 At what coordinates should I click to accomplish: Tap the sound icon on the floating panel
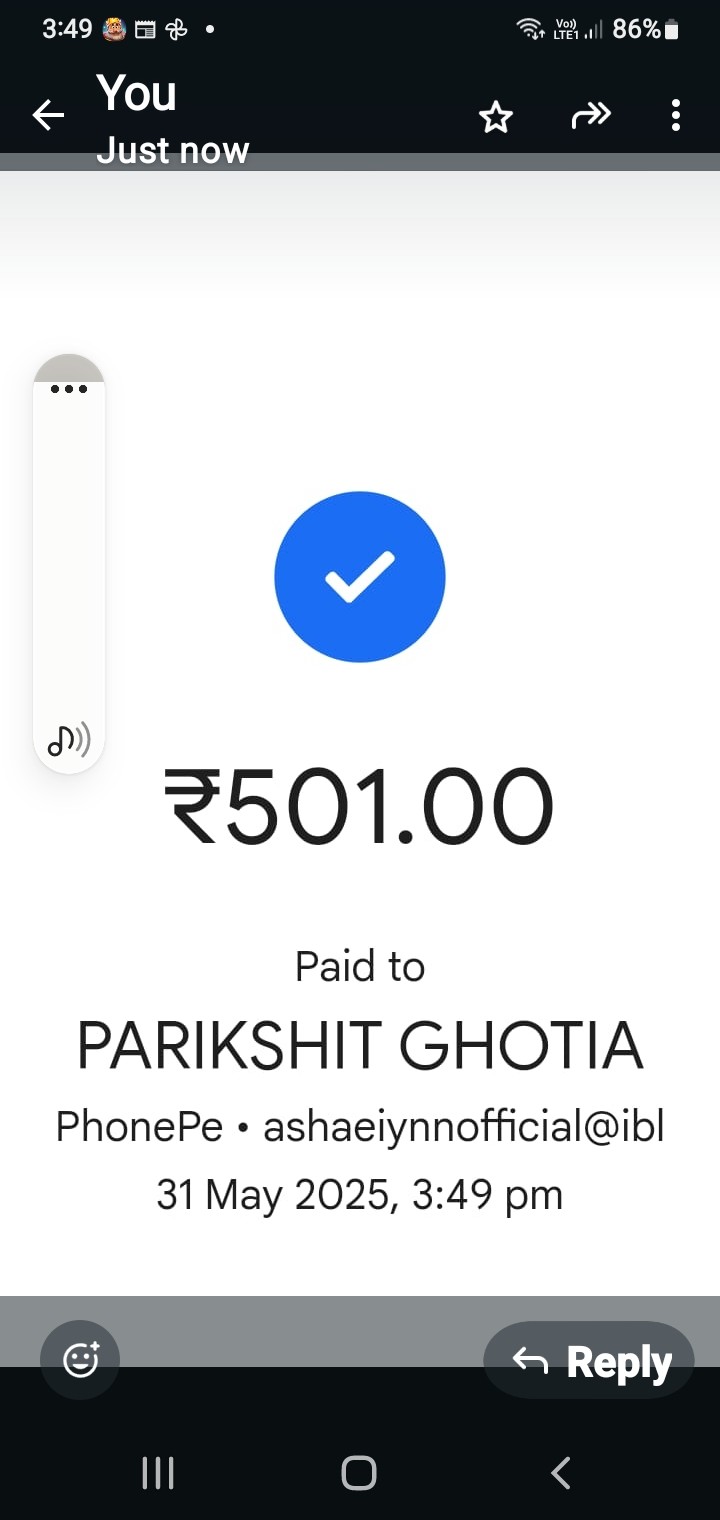click(69, 741)
